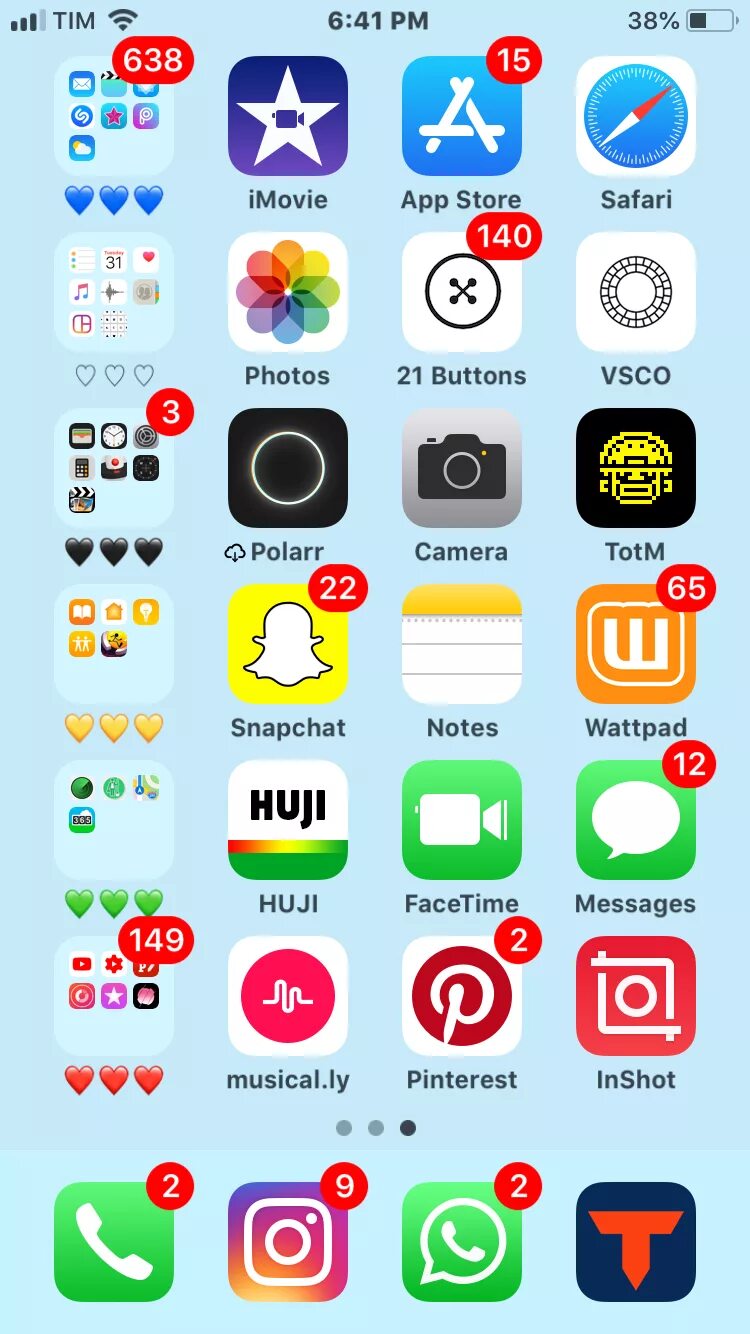Open the iMovie app
This screenshot has width=750, height=1334.
coord(288,116)
